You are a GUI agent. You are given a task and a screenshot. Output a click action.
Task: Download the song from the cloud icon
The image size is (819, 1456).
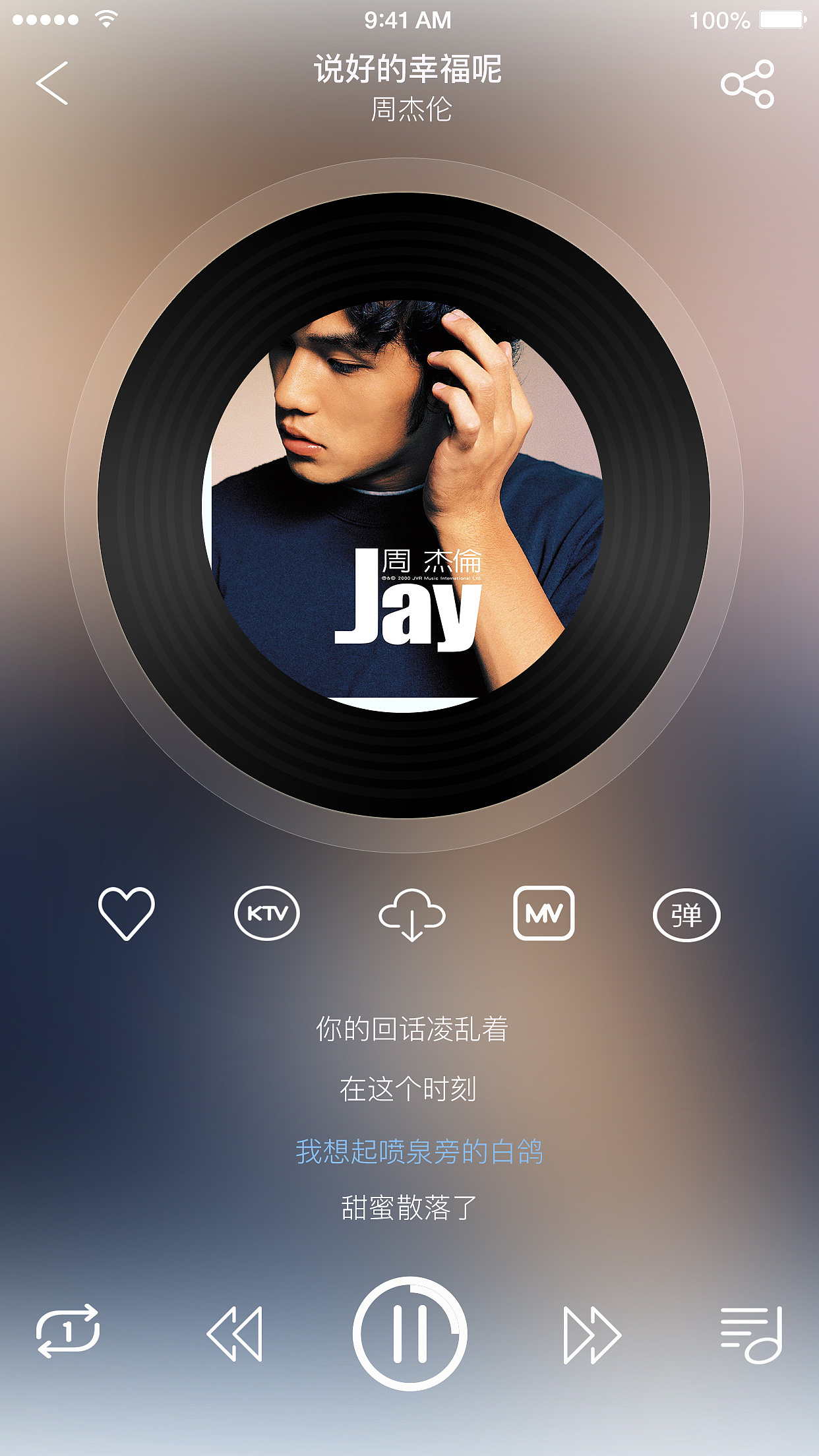coord(411,914)
